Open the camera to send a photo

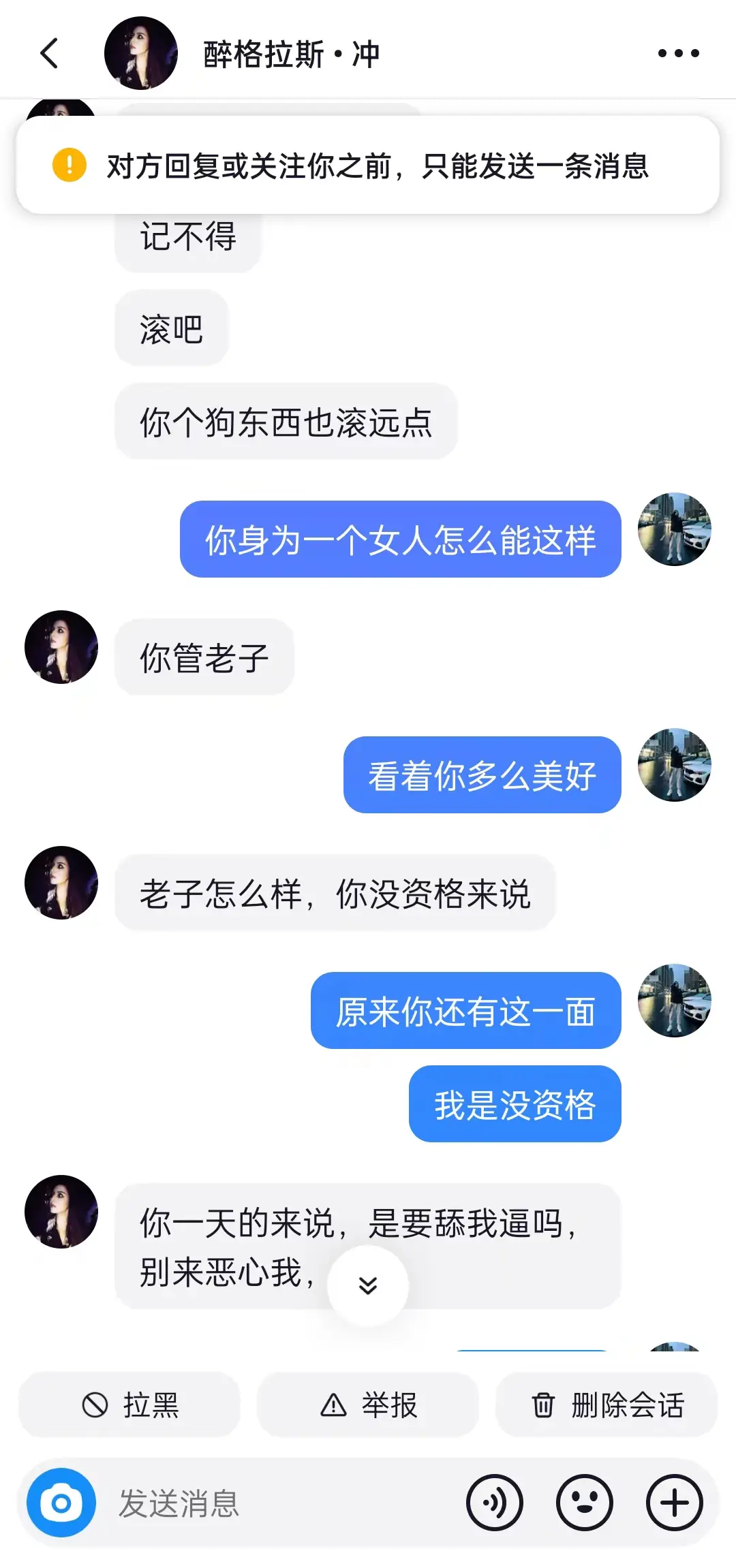tap(61, 1503)
